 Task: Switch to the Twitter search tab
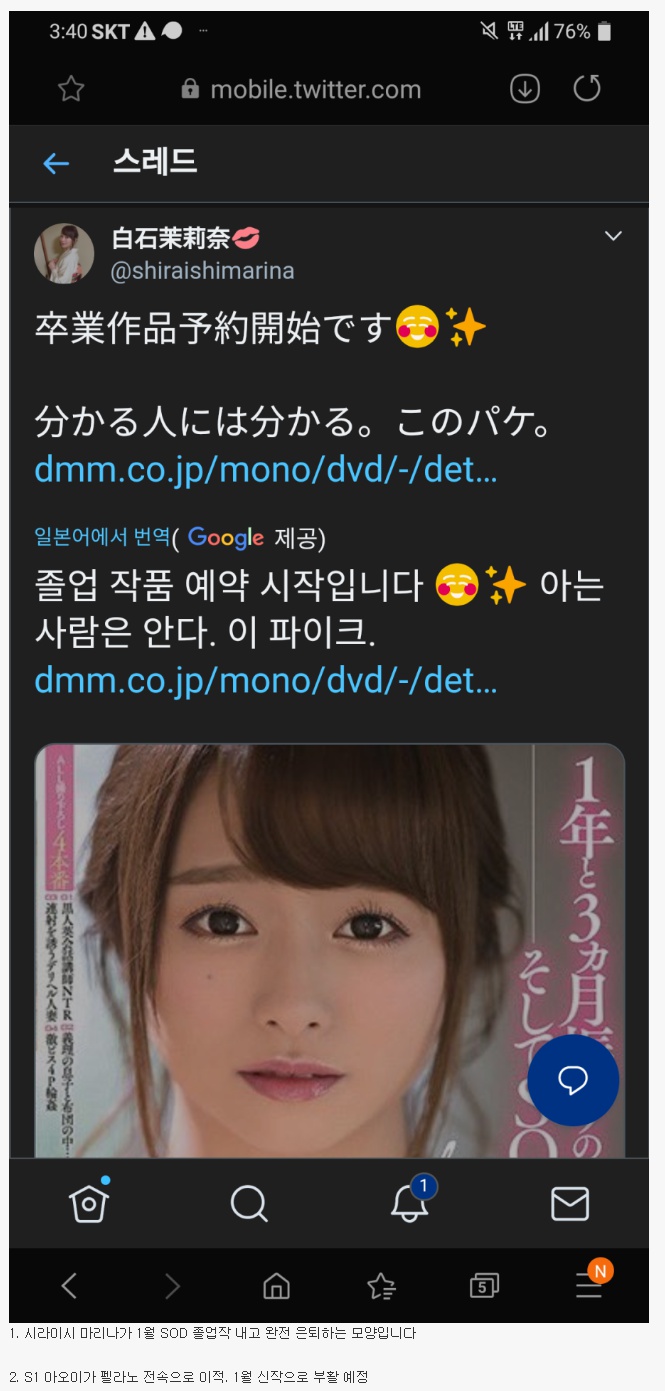(249, 1203)
